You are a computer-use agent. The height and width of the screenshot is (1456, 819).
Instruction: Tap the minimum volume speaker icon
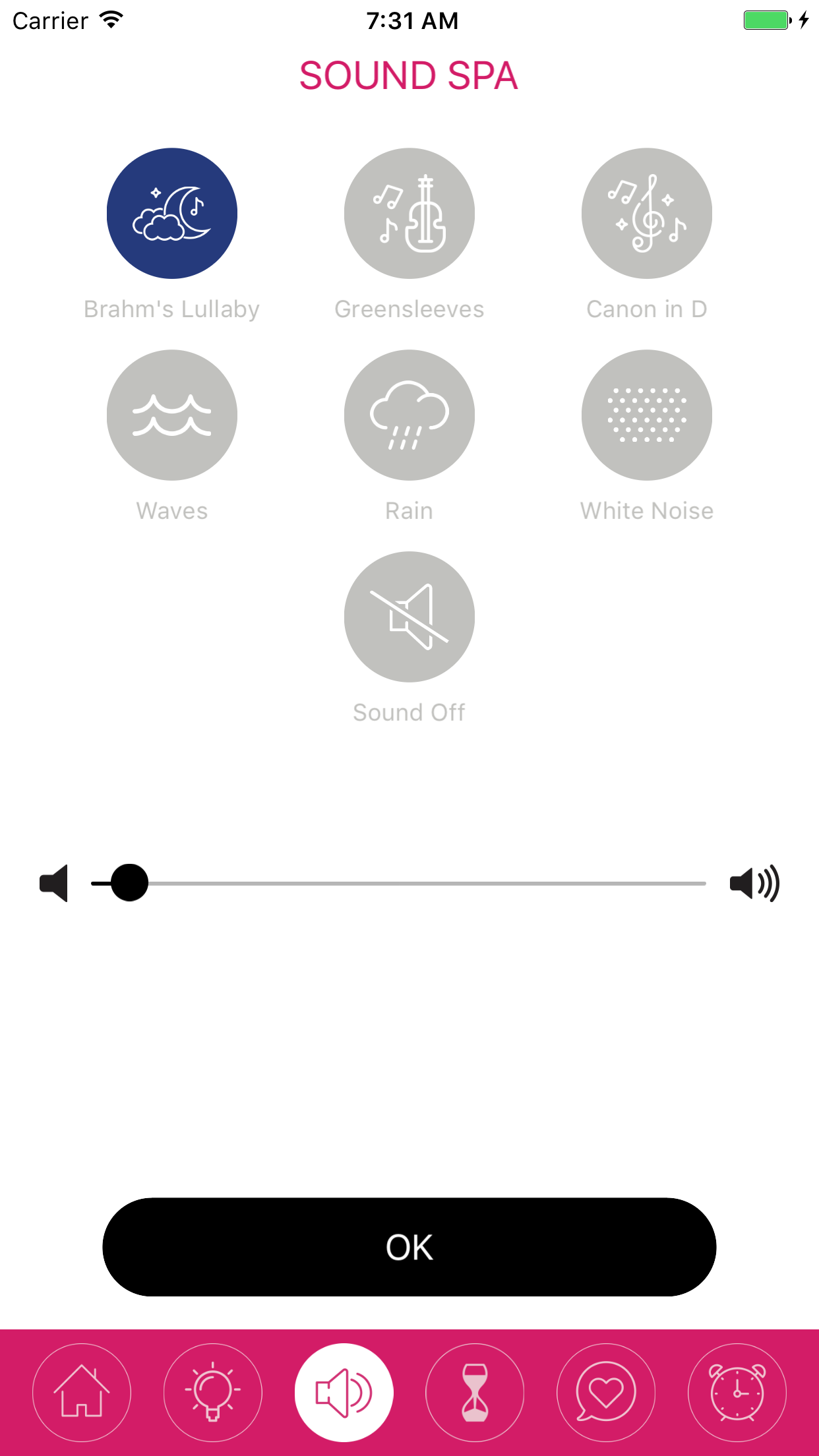54,883
